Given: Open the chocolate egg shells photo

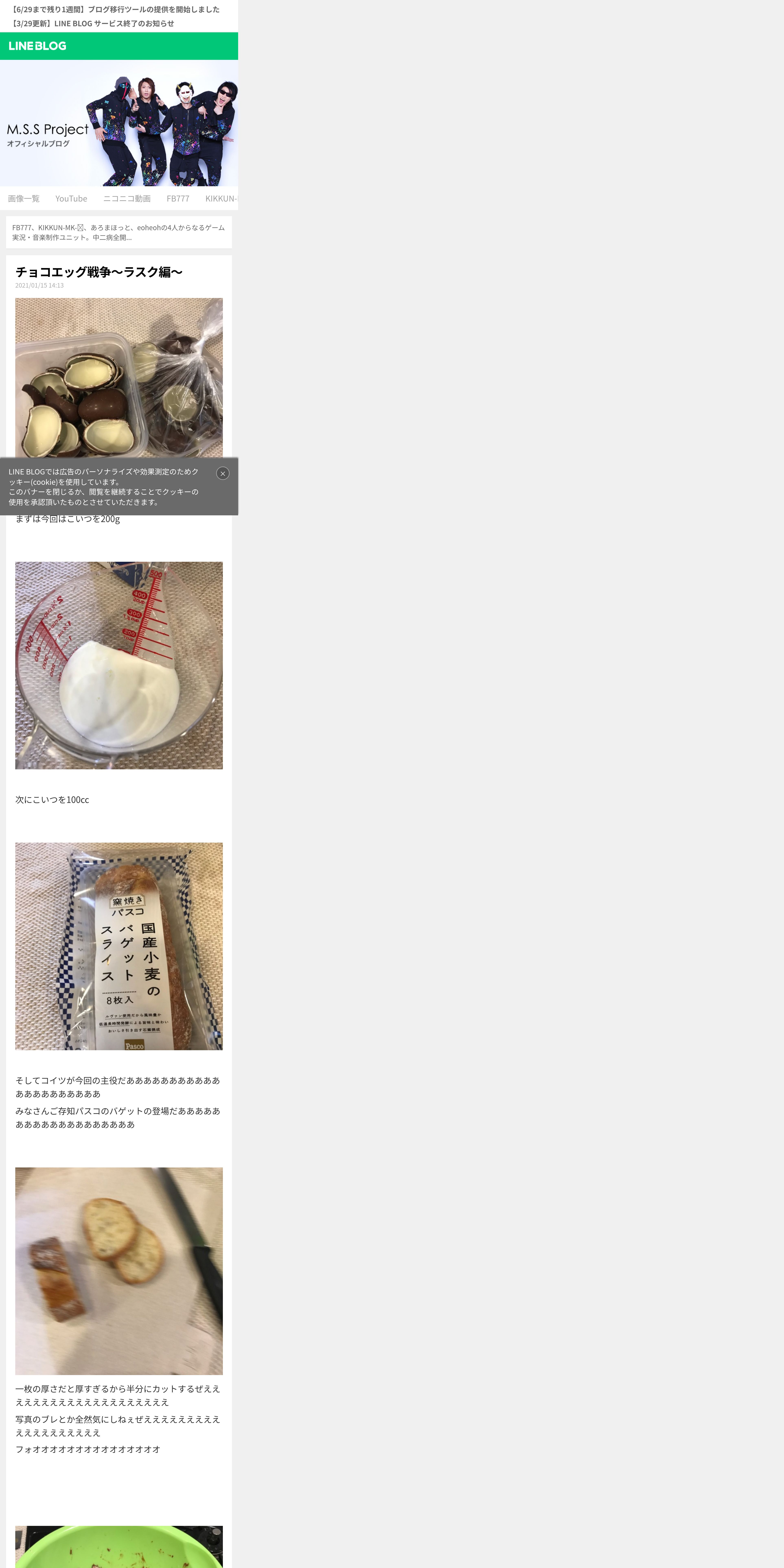Looking at the screenshot, I should [119, 377].
